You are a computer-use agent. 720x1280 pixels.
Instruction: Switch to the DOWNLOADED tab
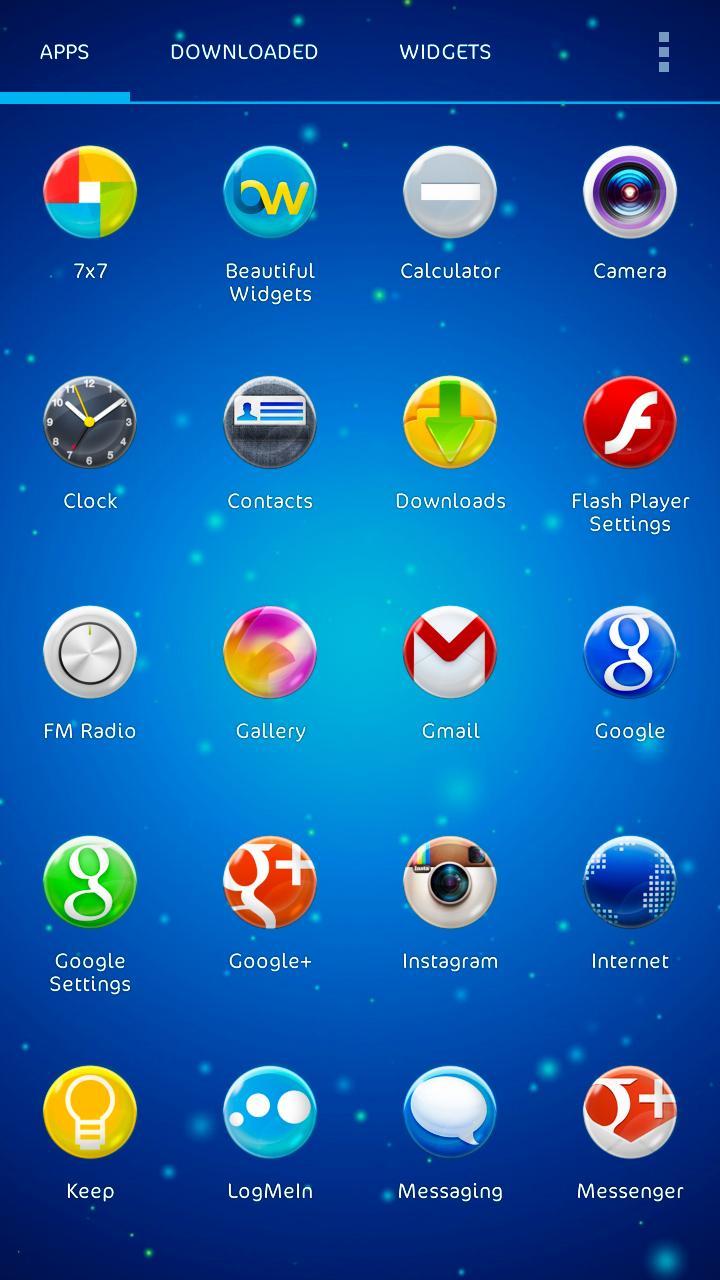click(x=243, y=52)
